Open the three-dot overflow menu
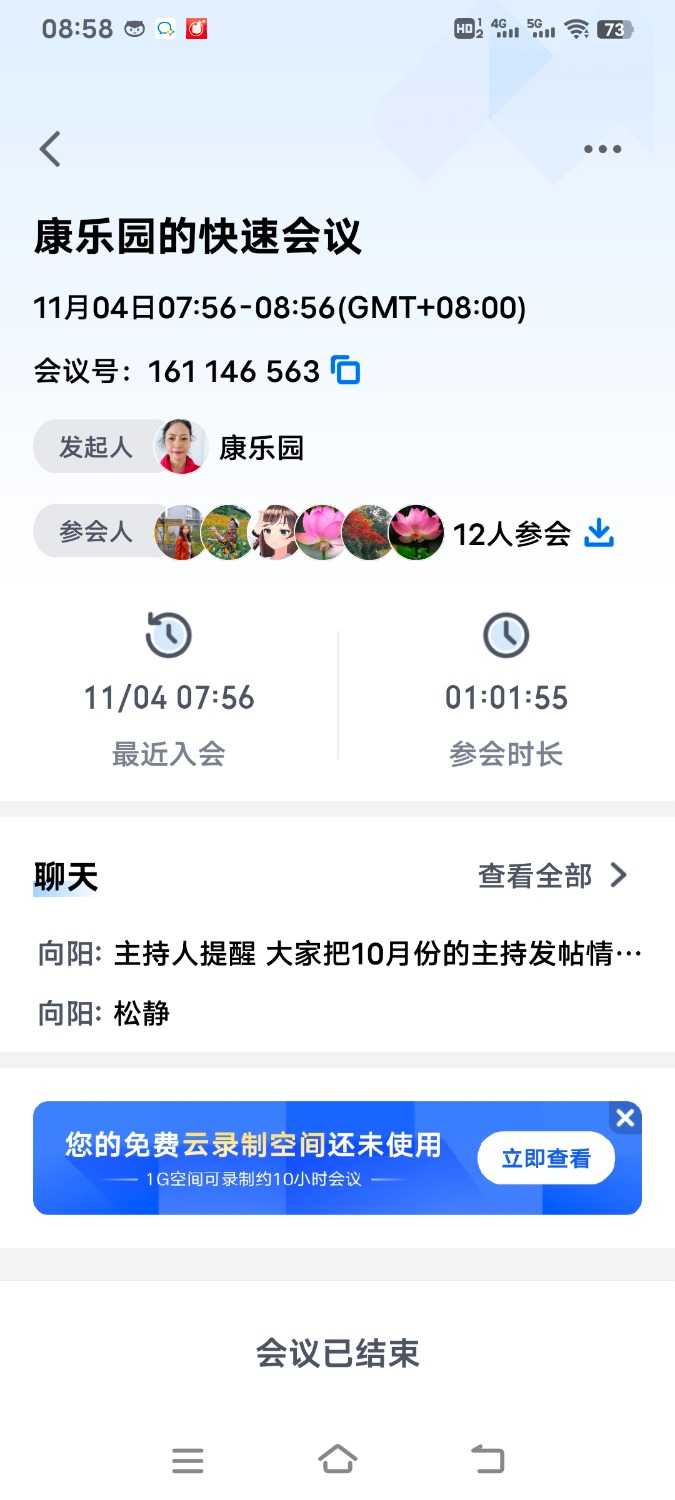The height and width of the screenshot is (1500, 675). 602,150
